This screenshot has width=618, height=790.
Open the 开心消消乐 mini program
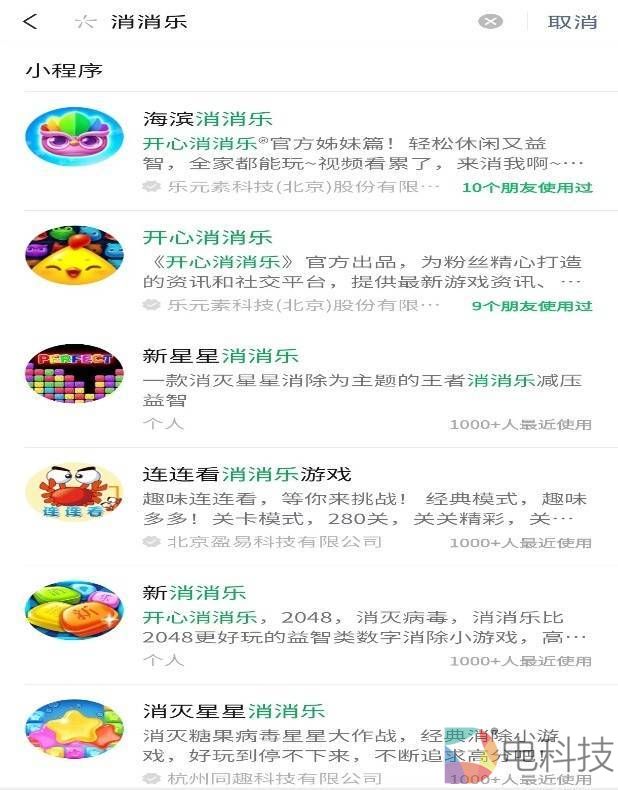pyautogui.click(x=207, y=237)
